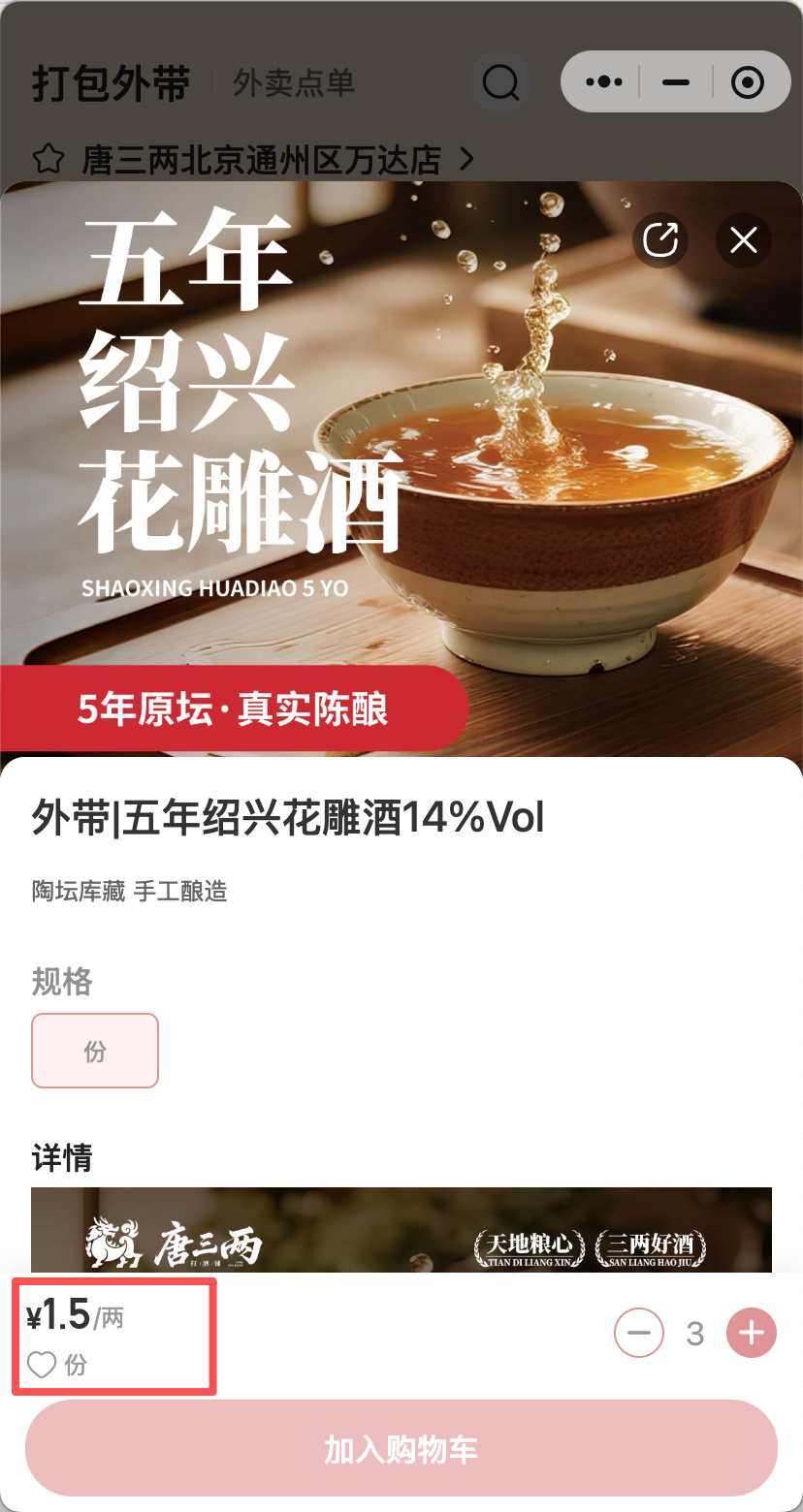
Task: Open store 唐三两北京通州区万达店 details
Action: (253, 159)
